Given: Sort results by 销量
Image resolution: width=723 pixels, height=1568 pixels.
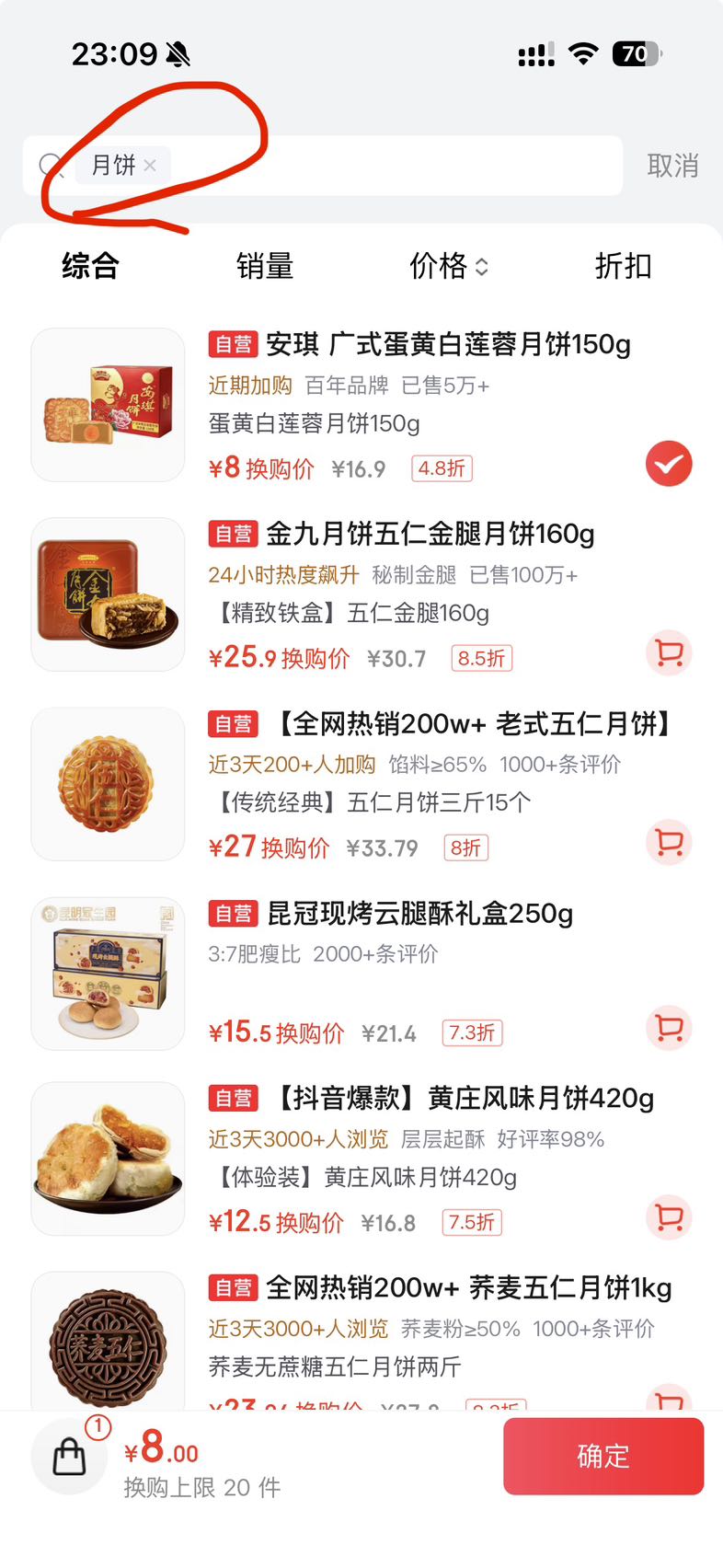Looking at the screenshot, I should 265,266.
